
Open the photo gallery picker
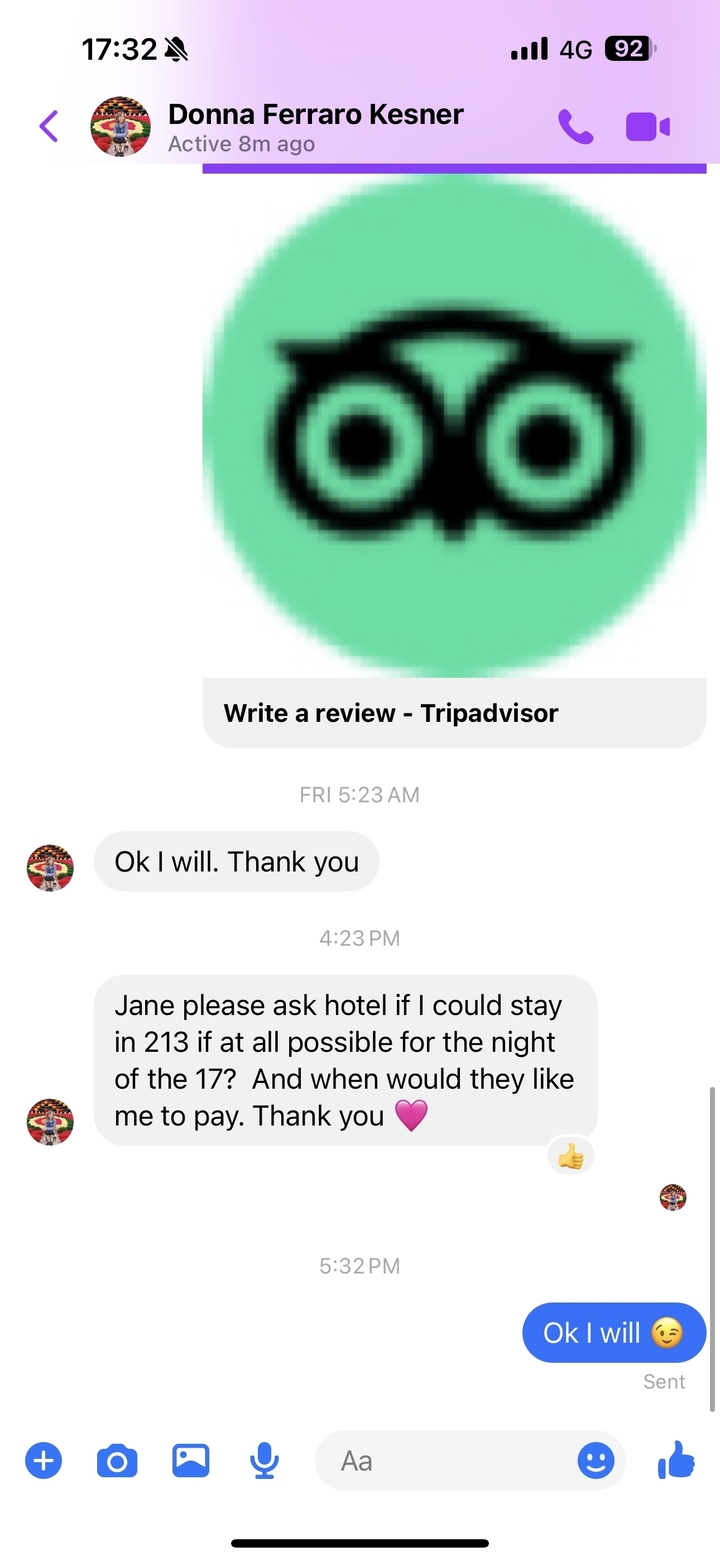190,1461
